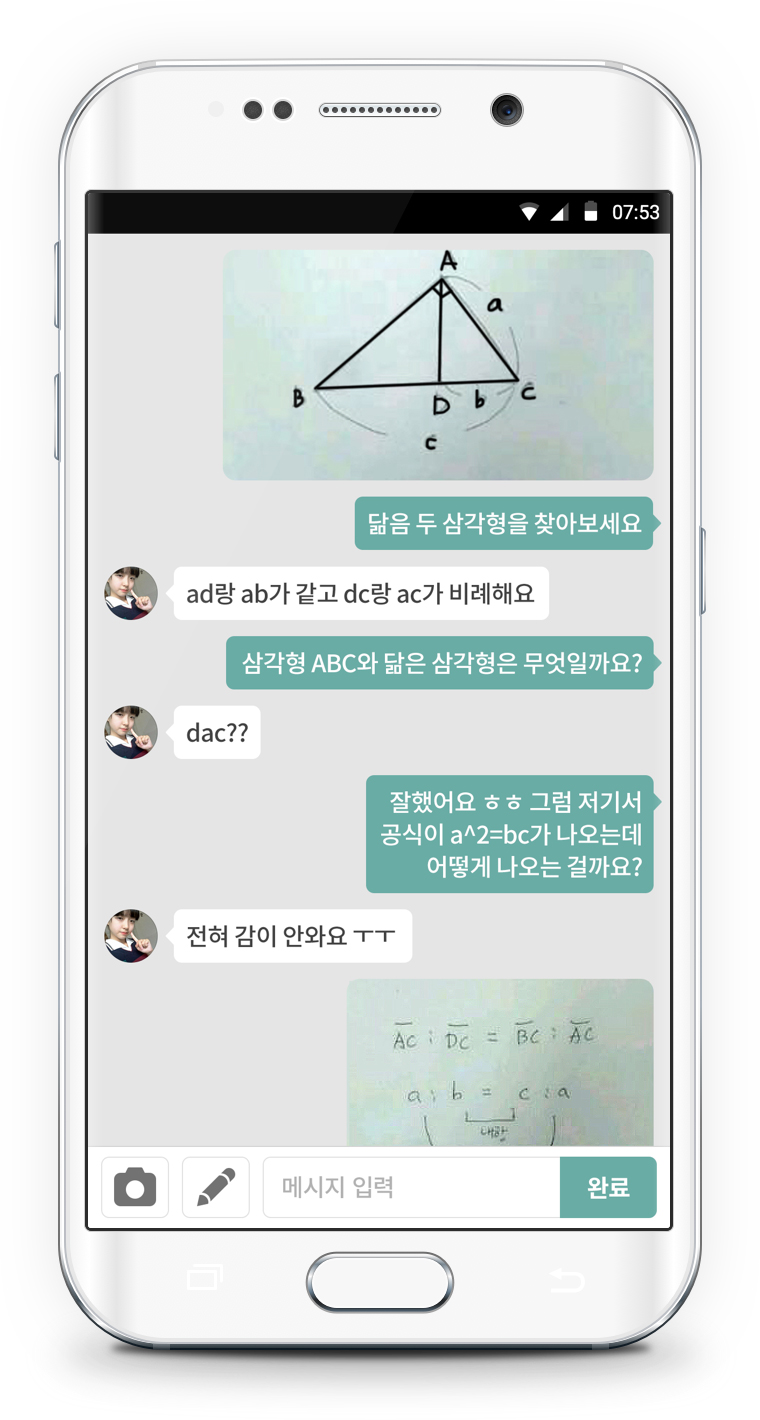The height and width of the screenshot is (1420, 760).
Task: Open the pencil drawing tool
Action: tap(216, 1187)
